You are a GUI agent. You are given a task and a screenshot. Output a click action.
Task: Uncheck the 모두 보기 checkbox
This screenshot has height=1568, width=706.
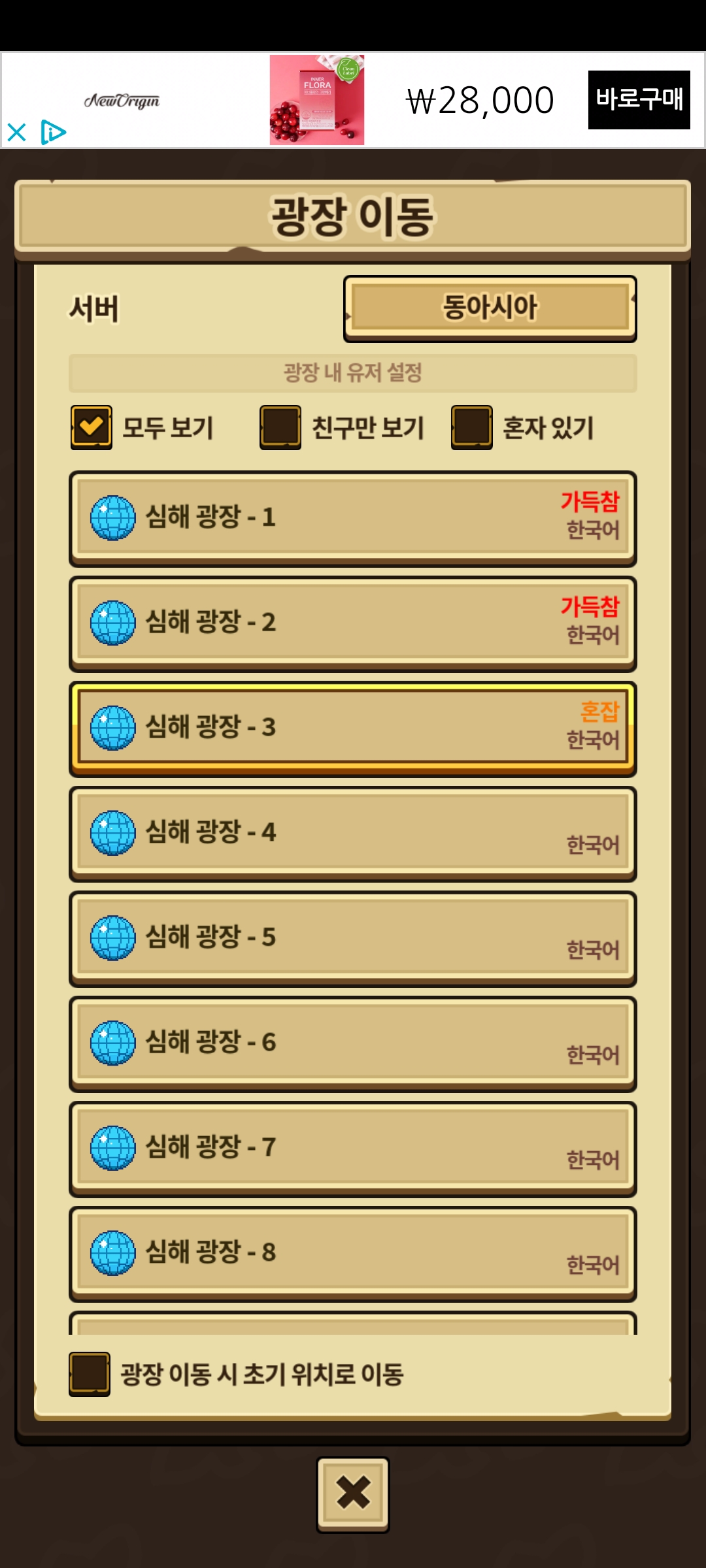[92, 427]
